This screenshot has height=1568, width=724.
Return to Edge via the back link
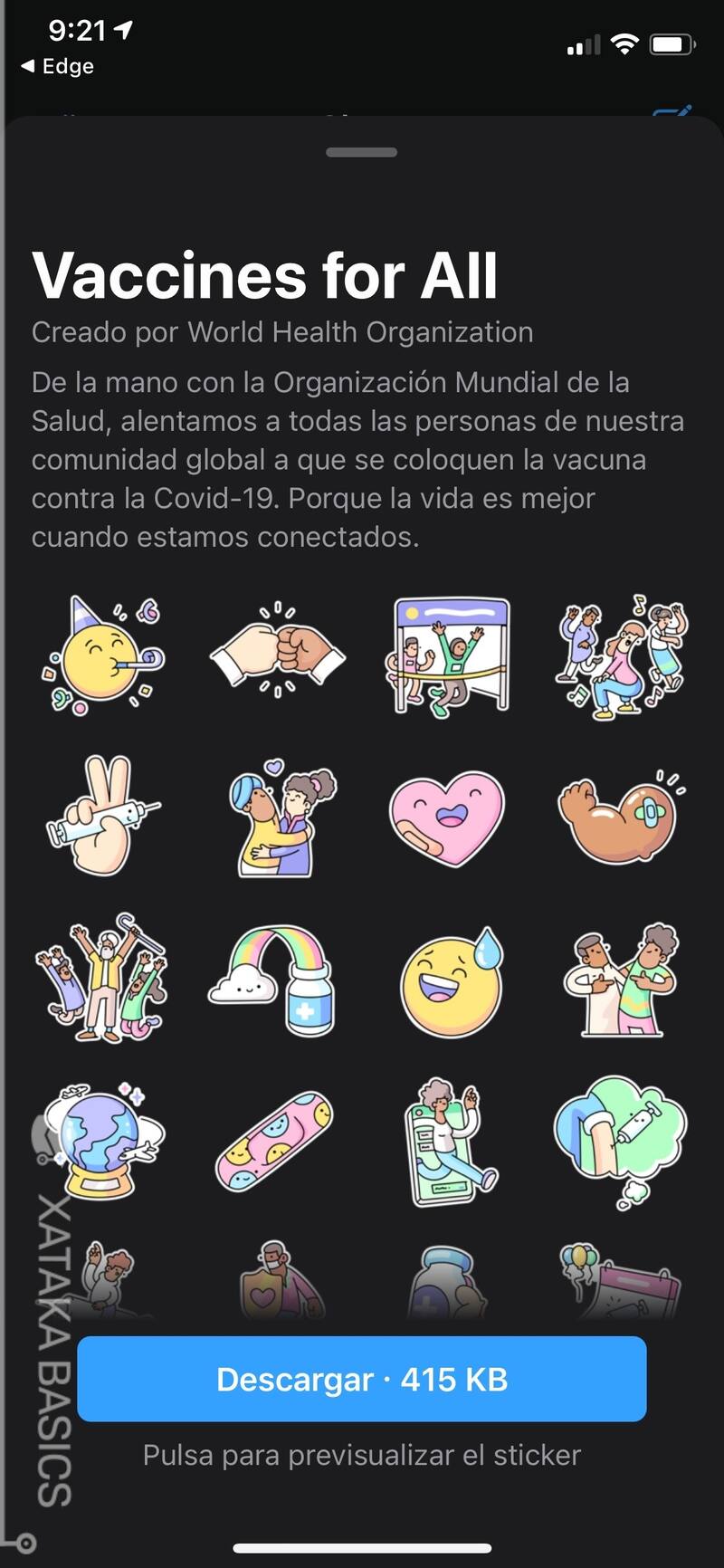58,66
